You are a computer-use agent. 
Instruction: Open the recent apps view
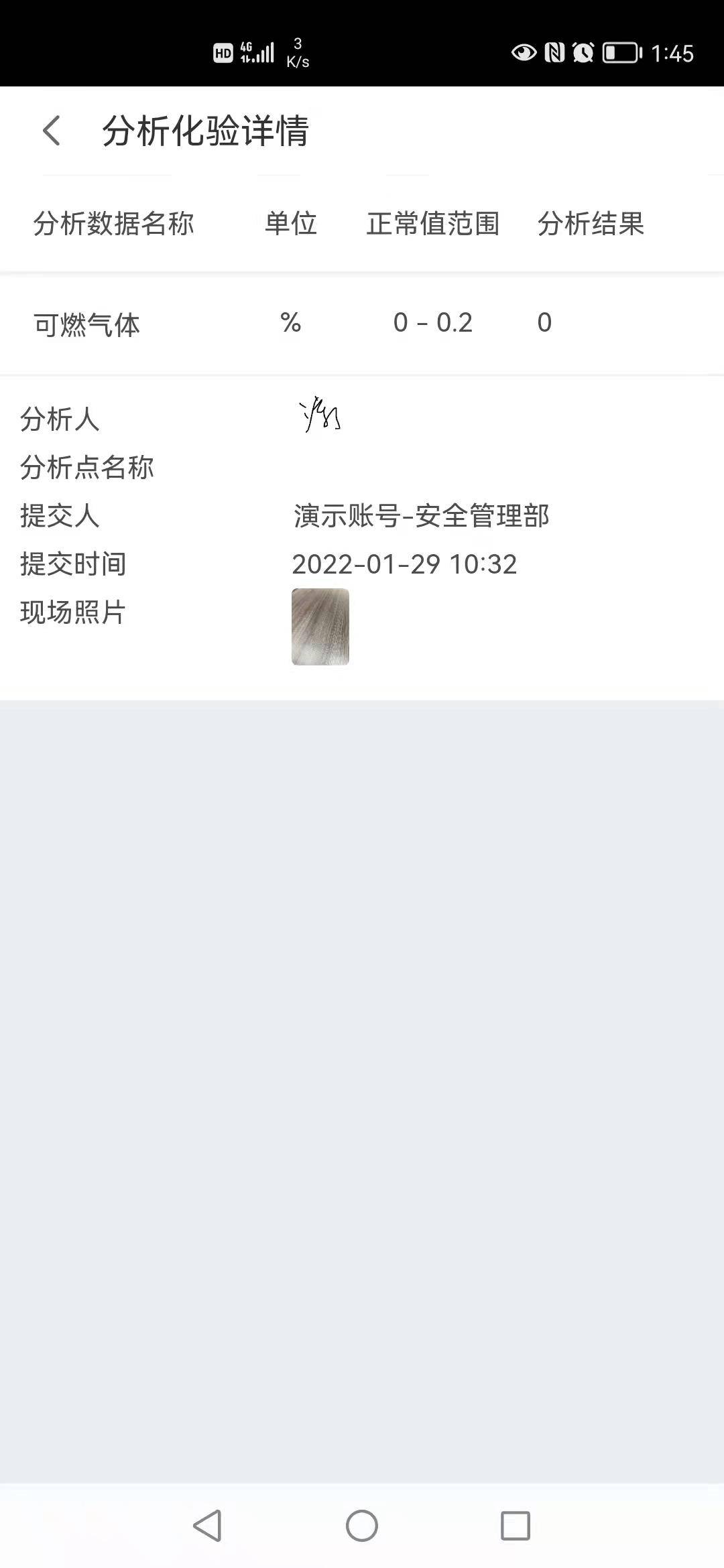point(516,1526)
